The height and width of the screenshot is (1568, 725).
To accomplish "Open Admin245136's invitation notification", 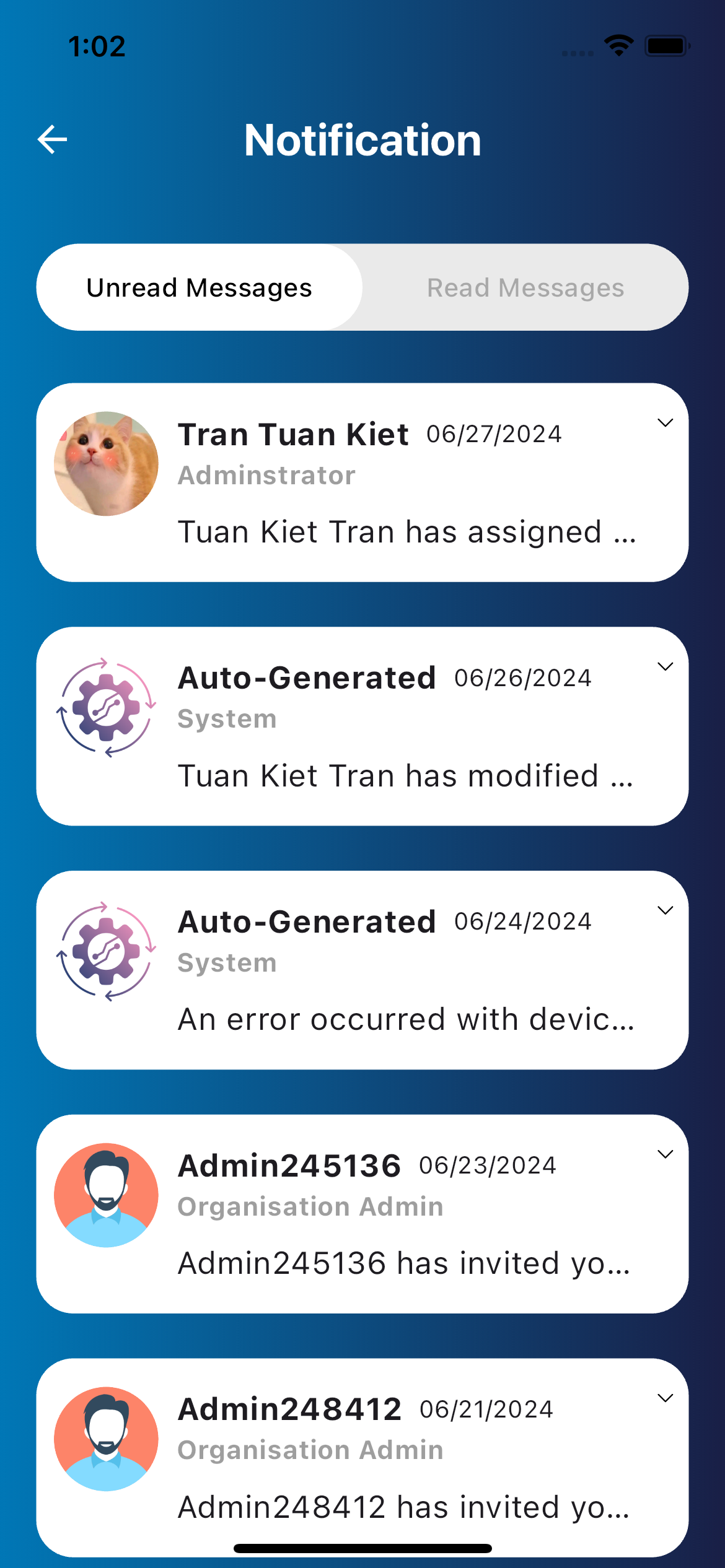I will point(362,1214).
